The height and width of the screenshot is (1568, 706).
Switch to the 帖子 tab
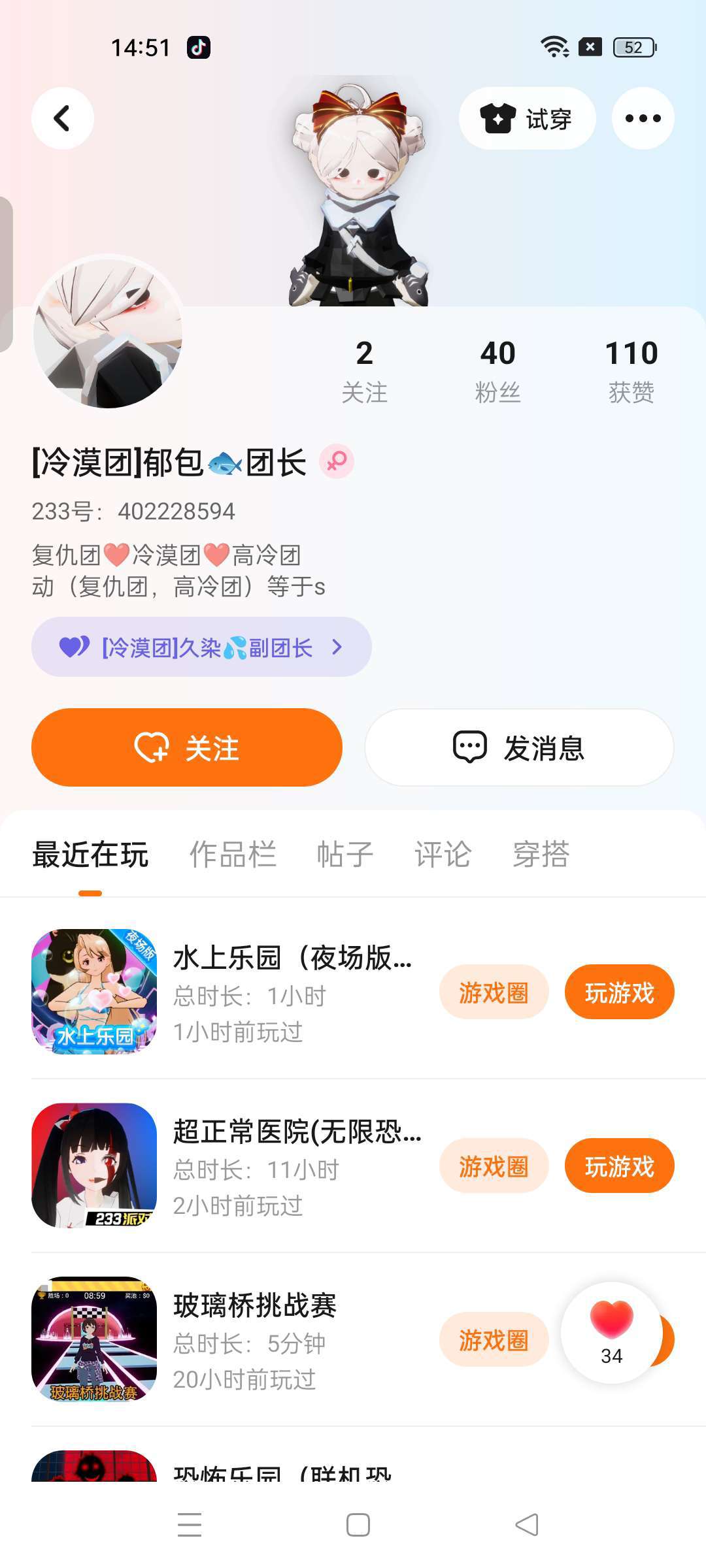tap(345, 855)
